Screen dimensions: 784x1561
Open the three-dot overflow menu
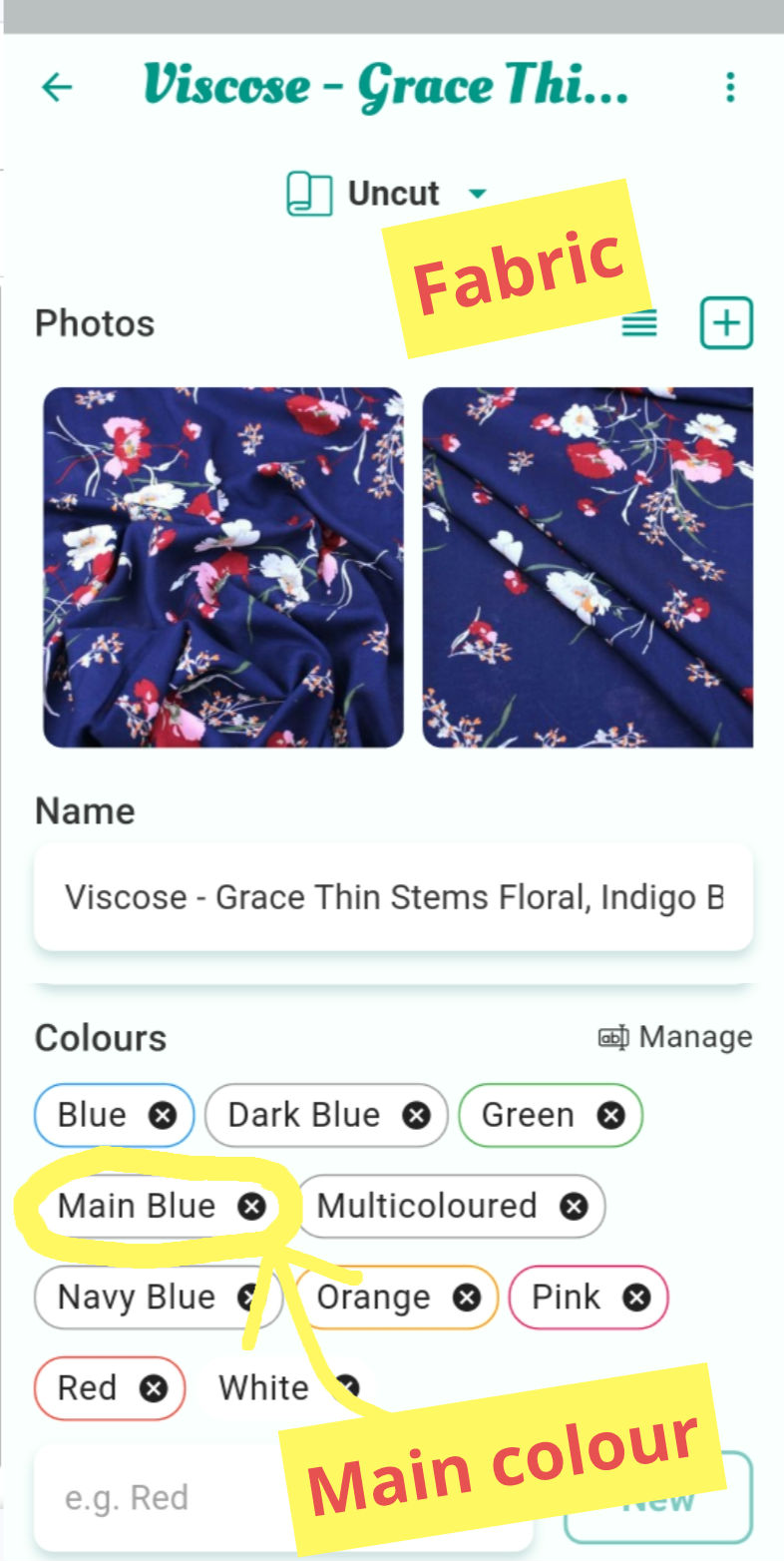(x=730, y=88)
